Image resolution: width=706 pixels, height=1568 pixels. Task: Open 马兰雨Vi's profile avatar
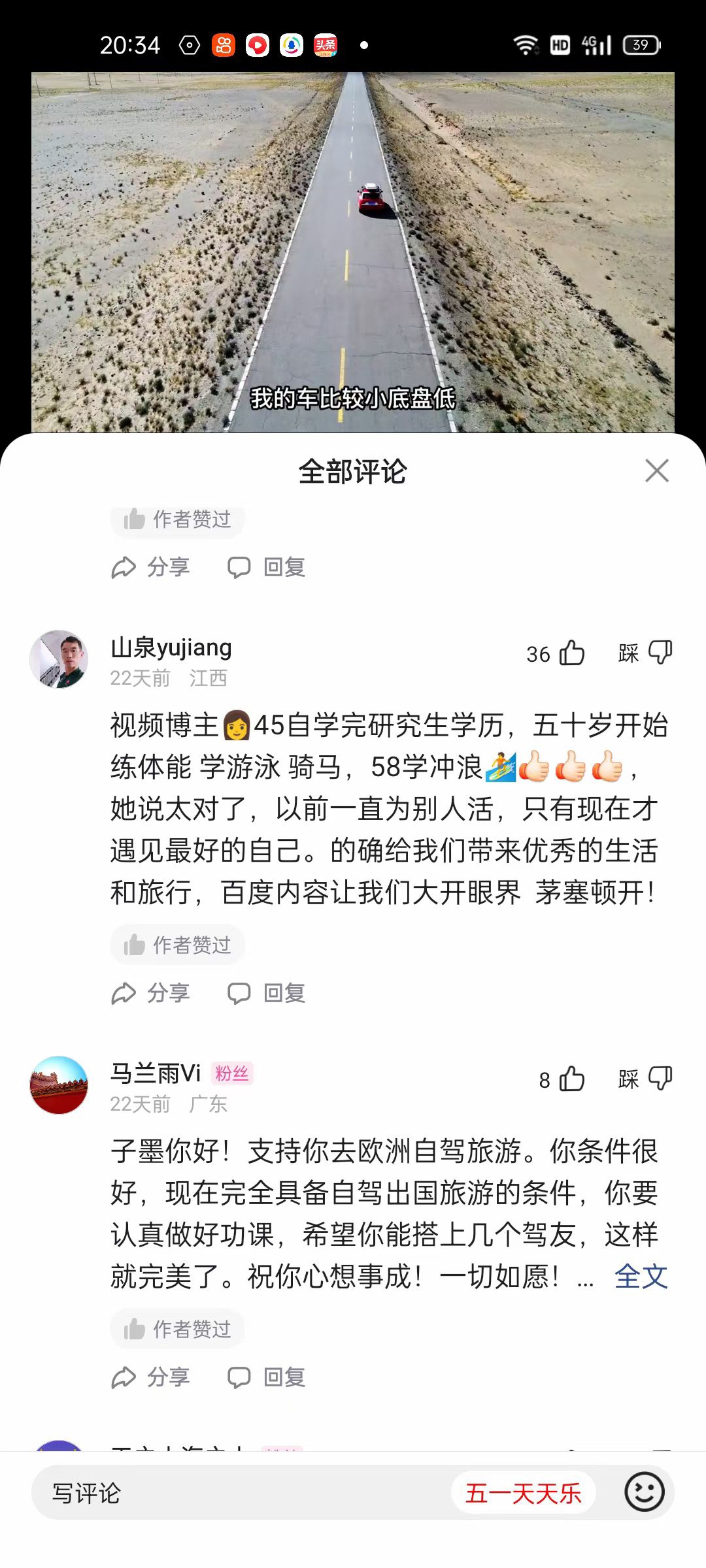(x=59, y=1085)
